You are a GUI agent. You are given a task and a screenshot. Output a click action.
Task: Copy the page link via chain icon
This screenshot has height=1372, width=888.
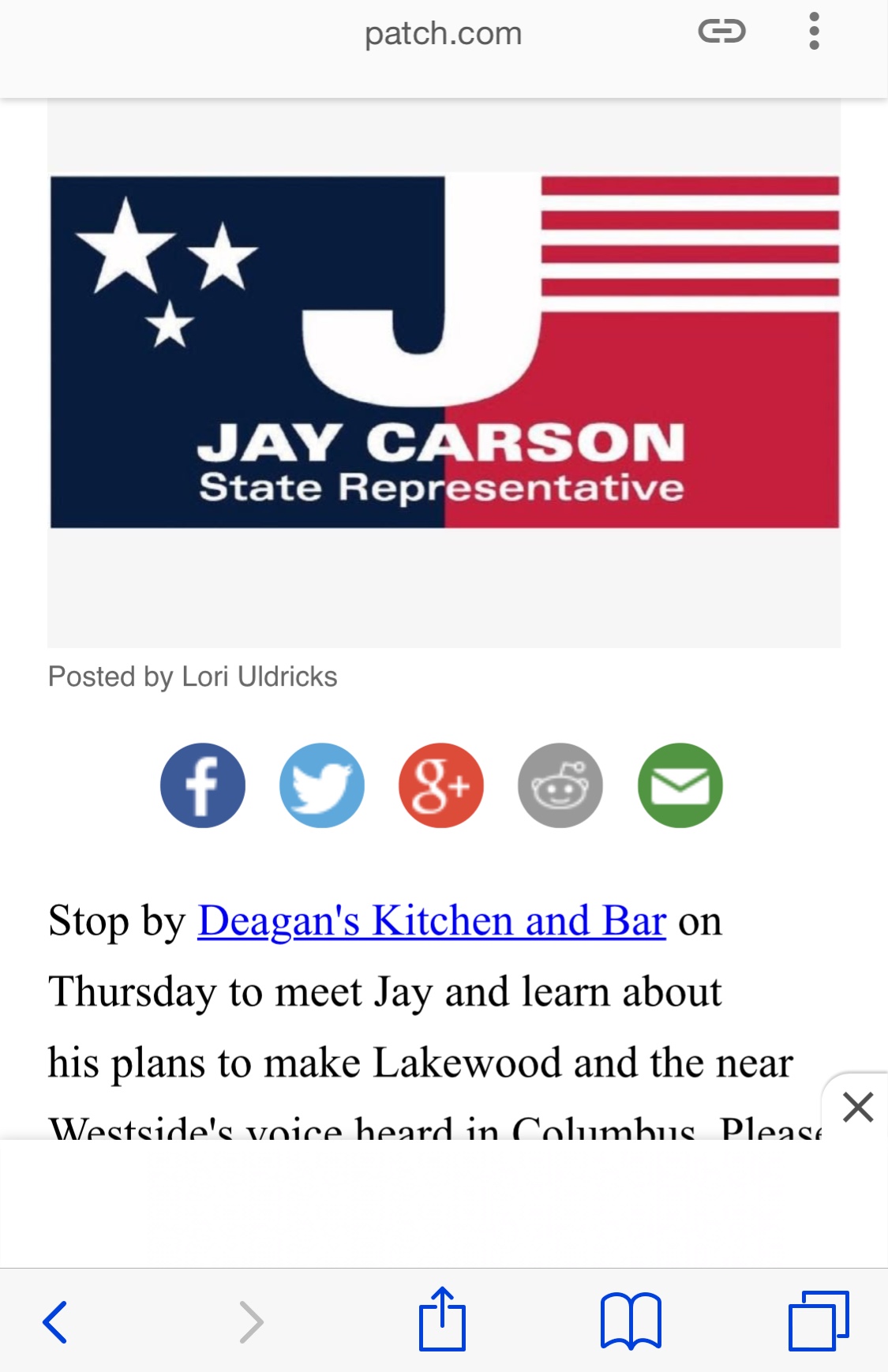721,32
